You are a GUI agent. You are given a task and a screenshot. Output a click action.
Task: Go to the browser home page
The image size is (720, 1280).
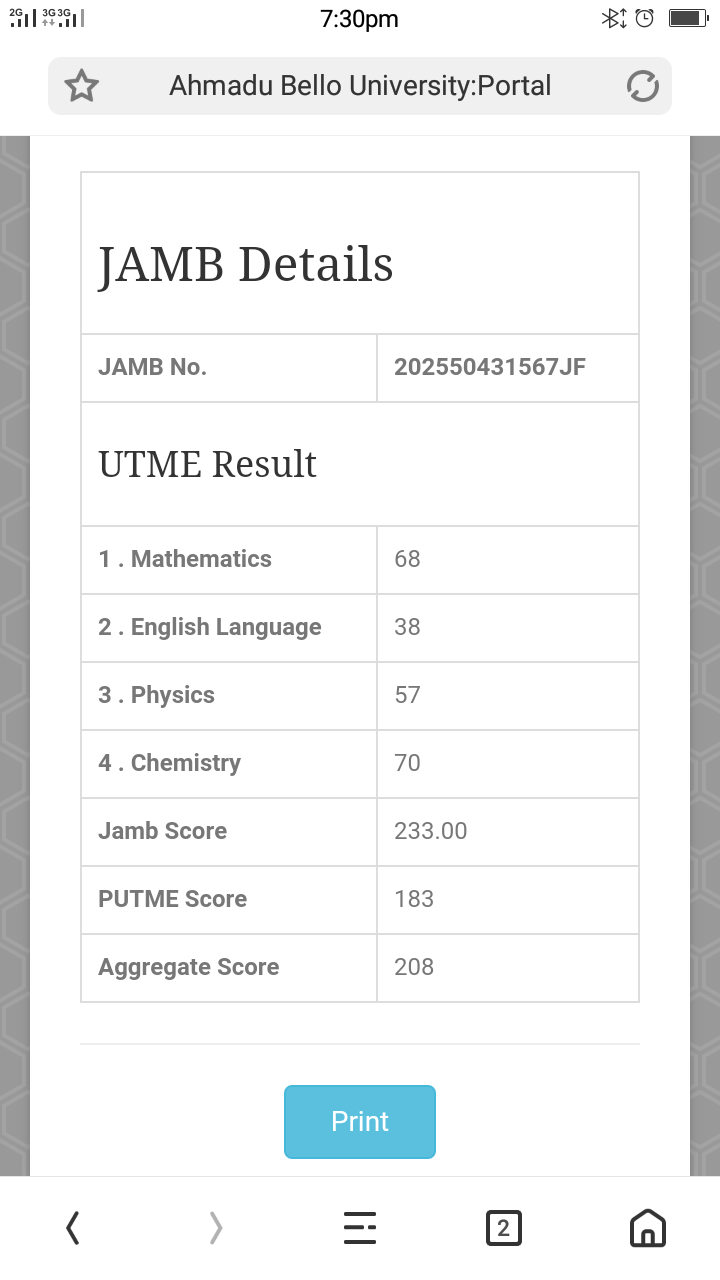coord(647,1227)
